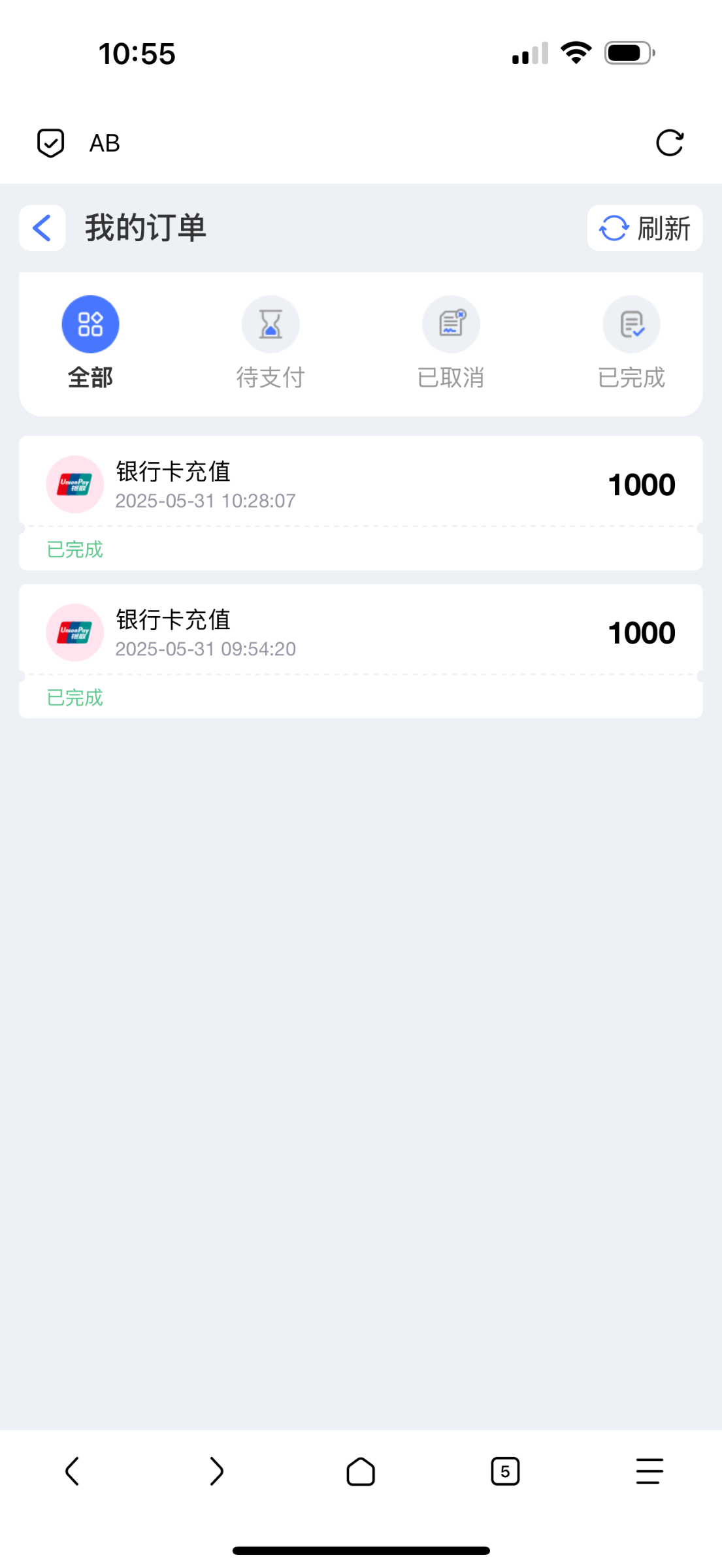Screen dimensions: 722x1568
Task: Go back from 我的订单 page
Action: pyautogui.click(x=42, y=228)
